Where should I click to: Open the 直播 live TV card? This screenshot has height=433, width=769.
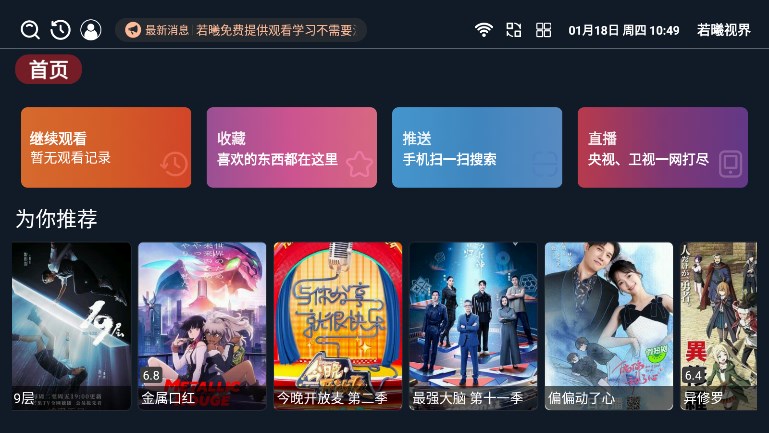pyautogui.click(x=662, y=147)
